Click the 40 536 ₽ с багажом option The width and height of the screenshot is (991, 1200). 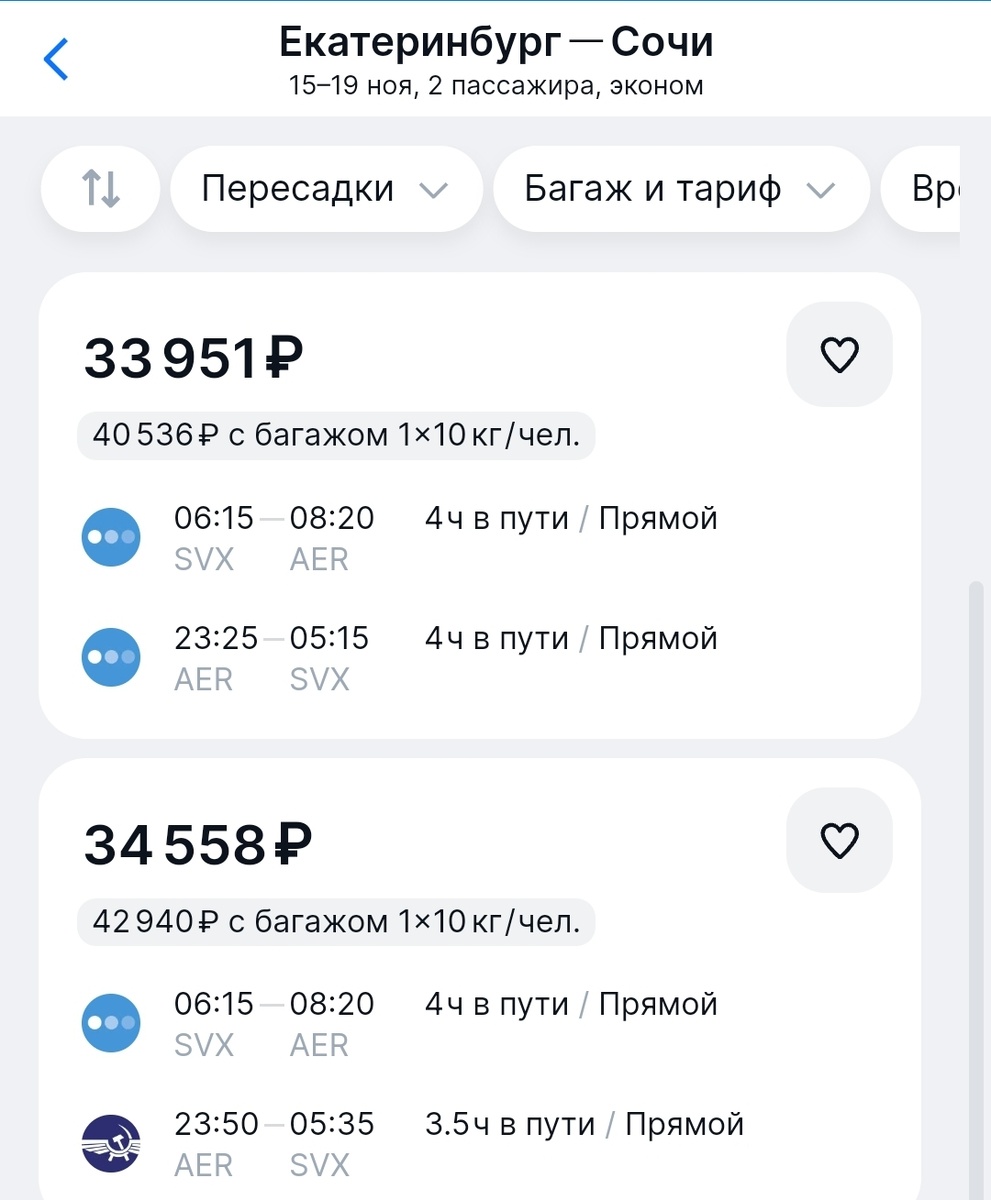click(336, 436)
